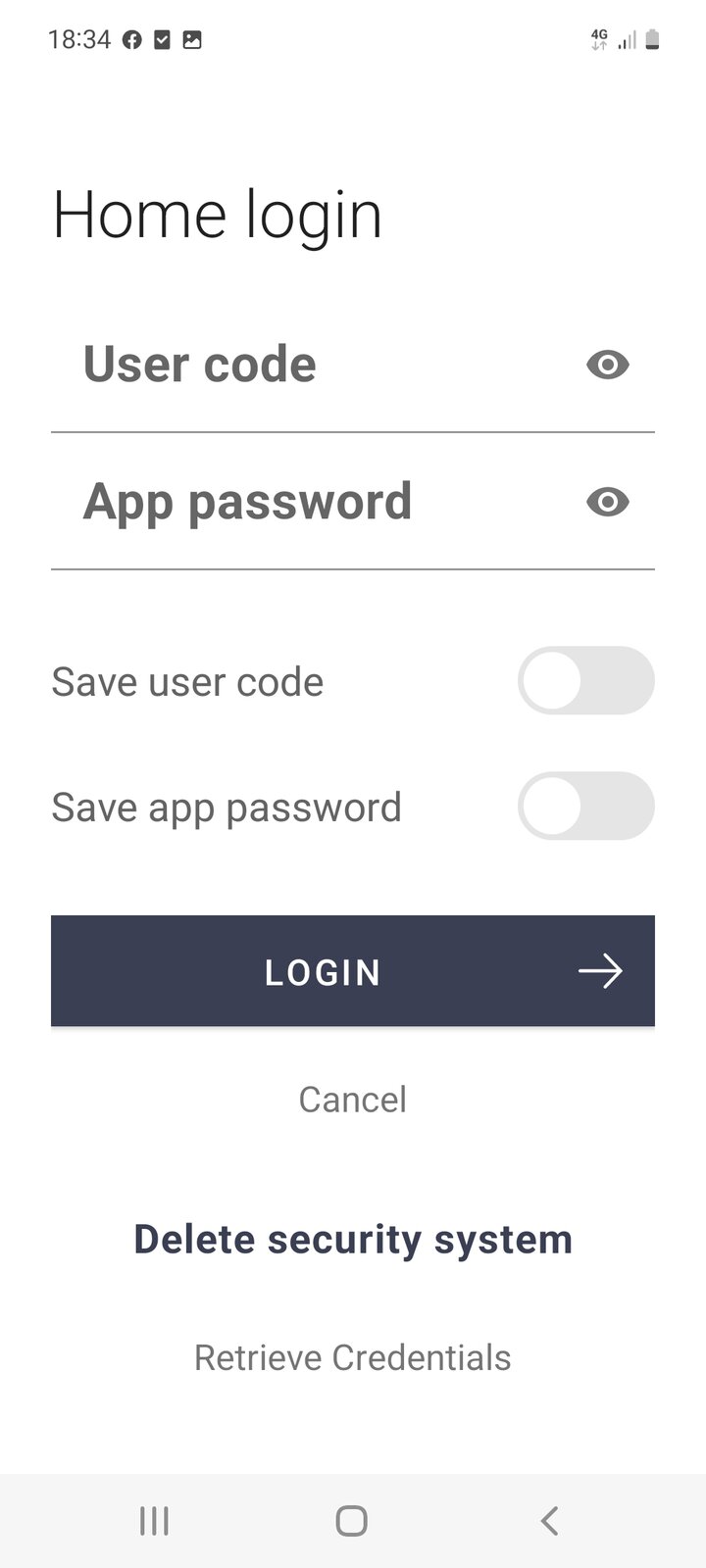Reveal the user code with the eye icon

click(x=608, y=365)
